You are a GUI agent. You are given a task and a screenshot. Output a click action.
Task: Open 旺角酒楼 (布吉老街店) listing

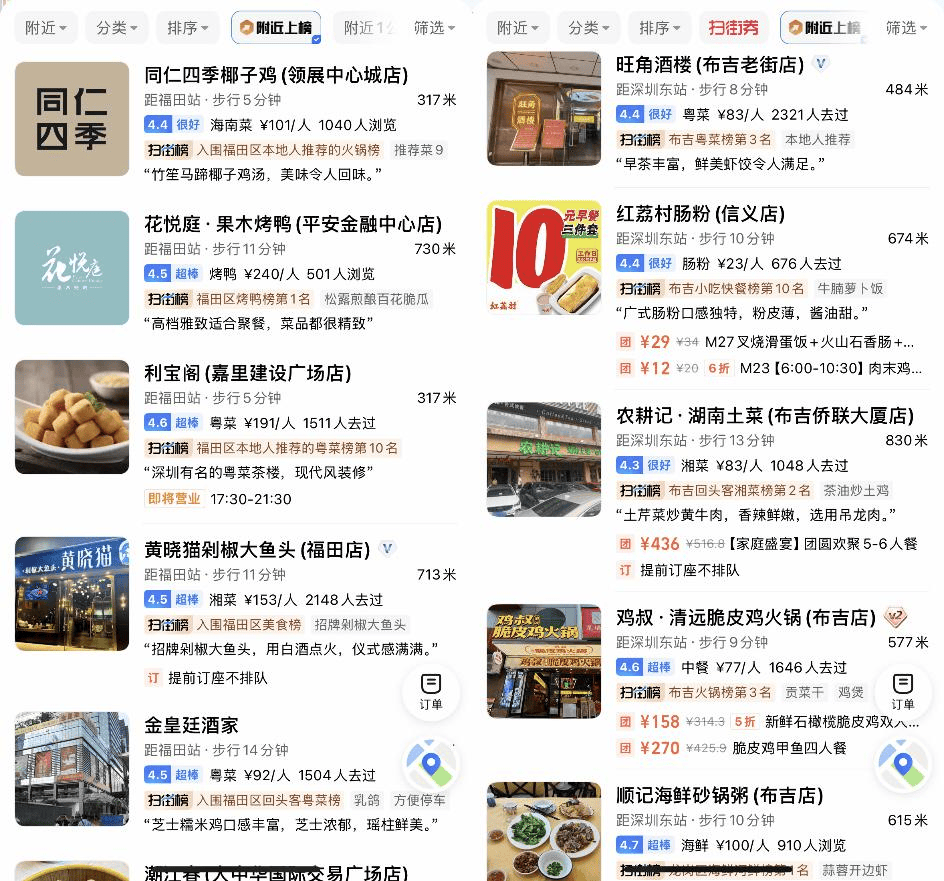coord(710,65)
